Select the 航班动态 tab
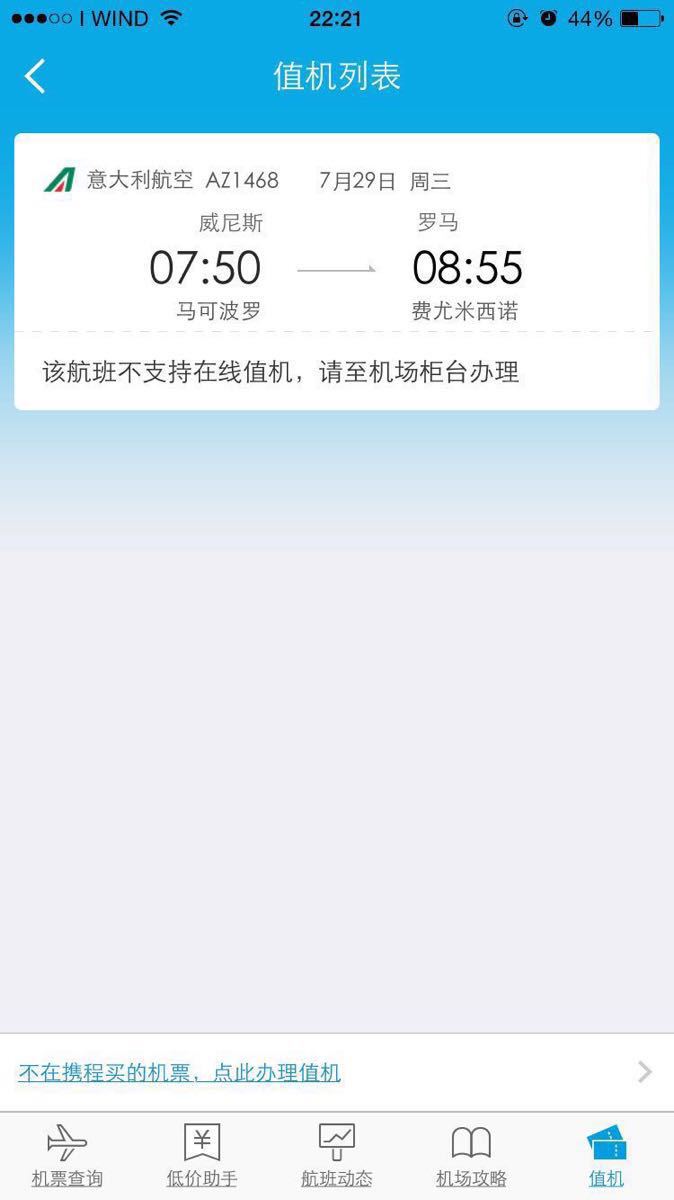Screen dimensions: 674x1200 (337, 1157)
